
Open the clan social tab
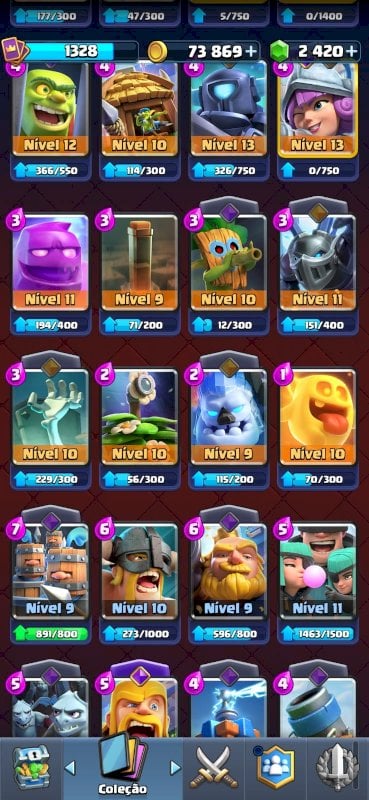[276, 769]
